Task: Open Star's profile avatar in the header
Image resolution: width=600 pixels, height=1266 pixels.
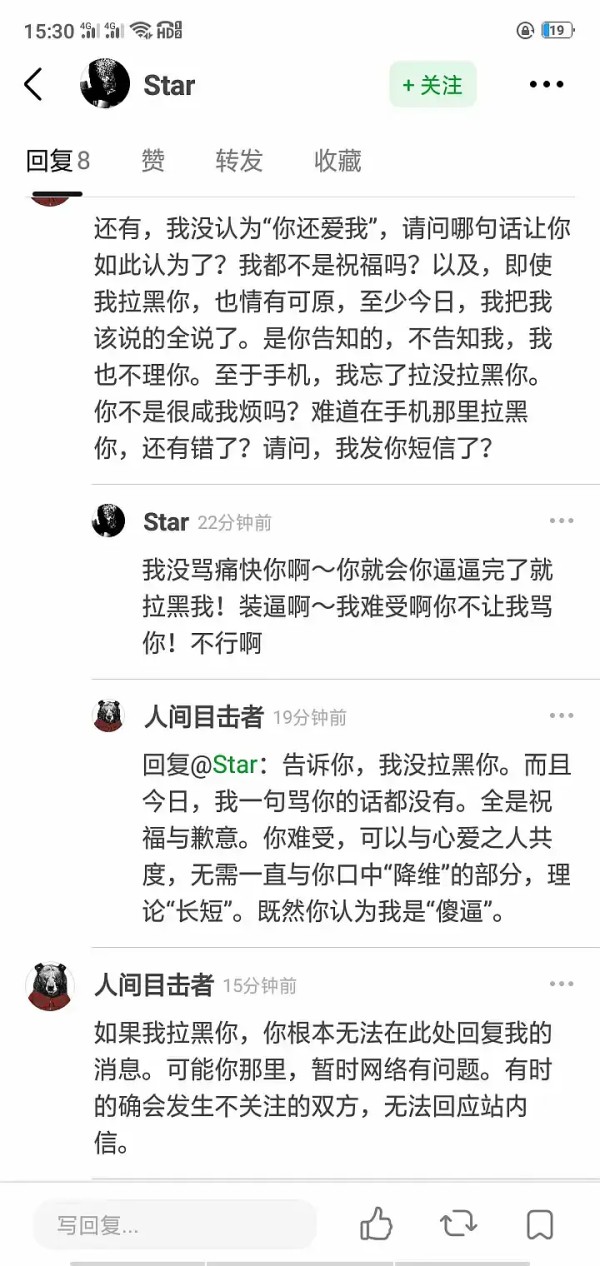Action: point(105,85)
